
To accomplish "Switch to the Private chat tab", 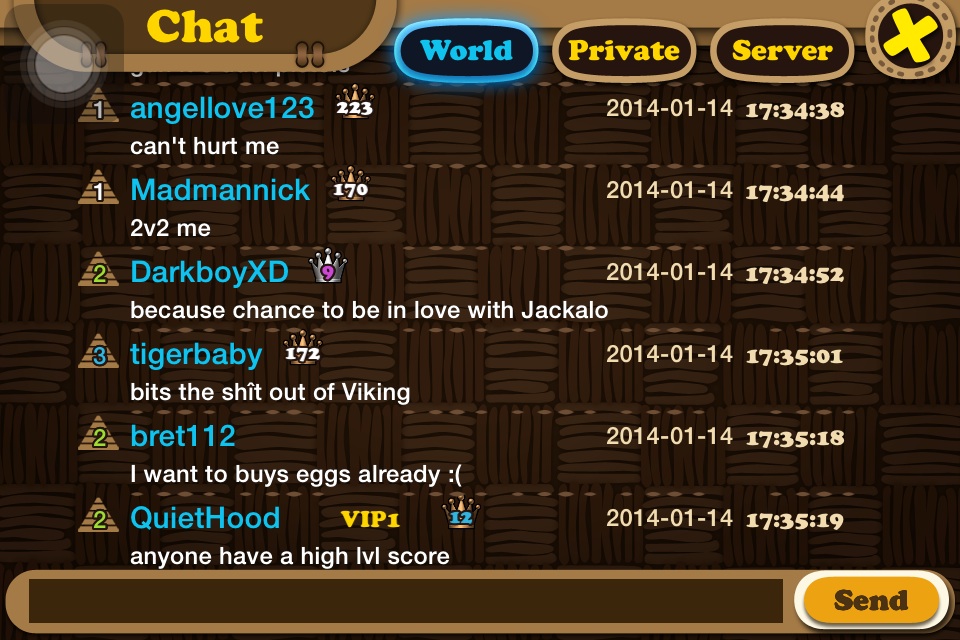I will coord(624,51).
